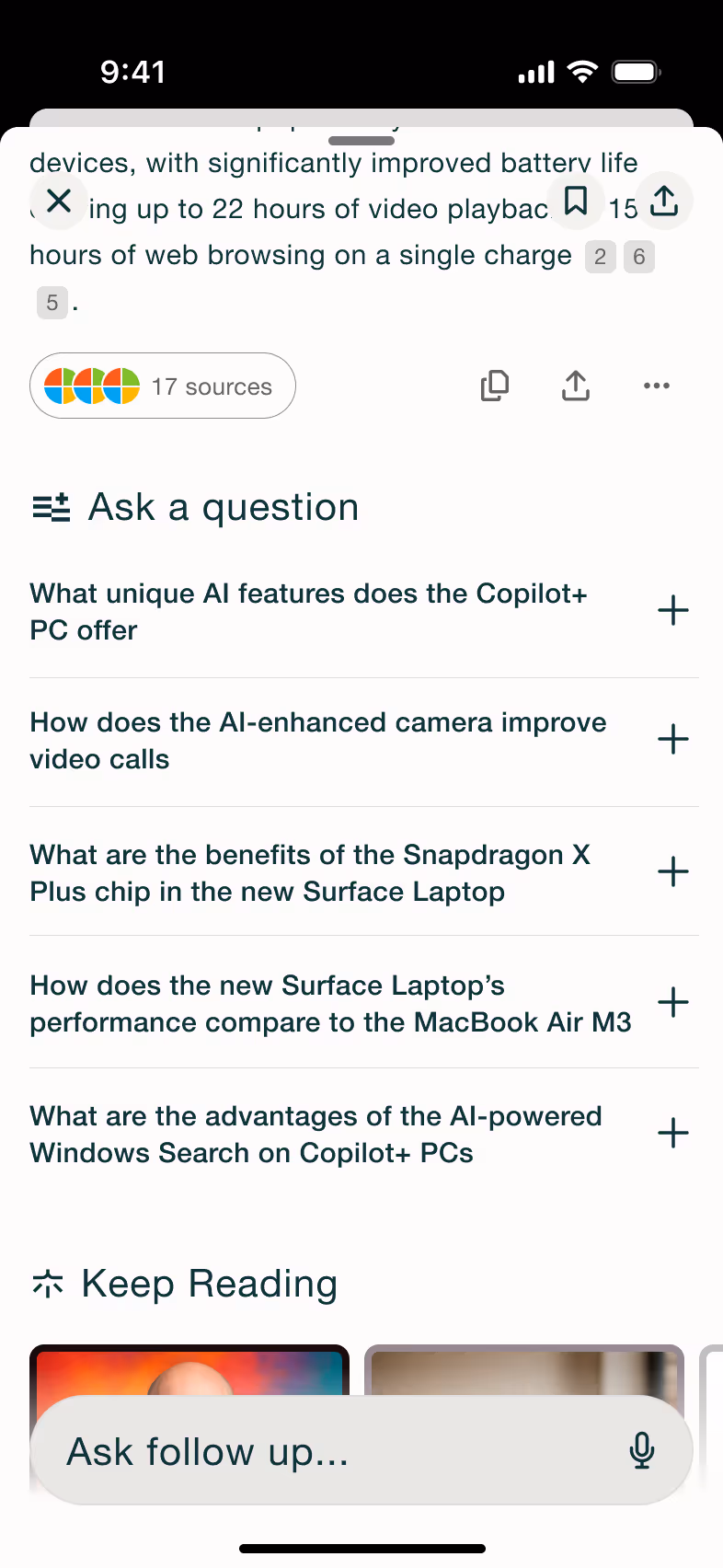Screen dimensions: 723x1568
Task: Select the AI-powered Windows Search advantages question
Action: tap(364, 1134)
